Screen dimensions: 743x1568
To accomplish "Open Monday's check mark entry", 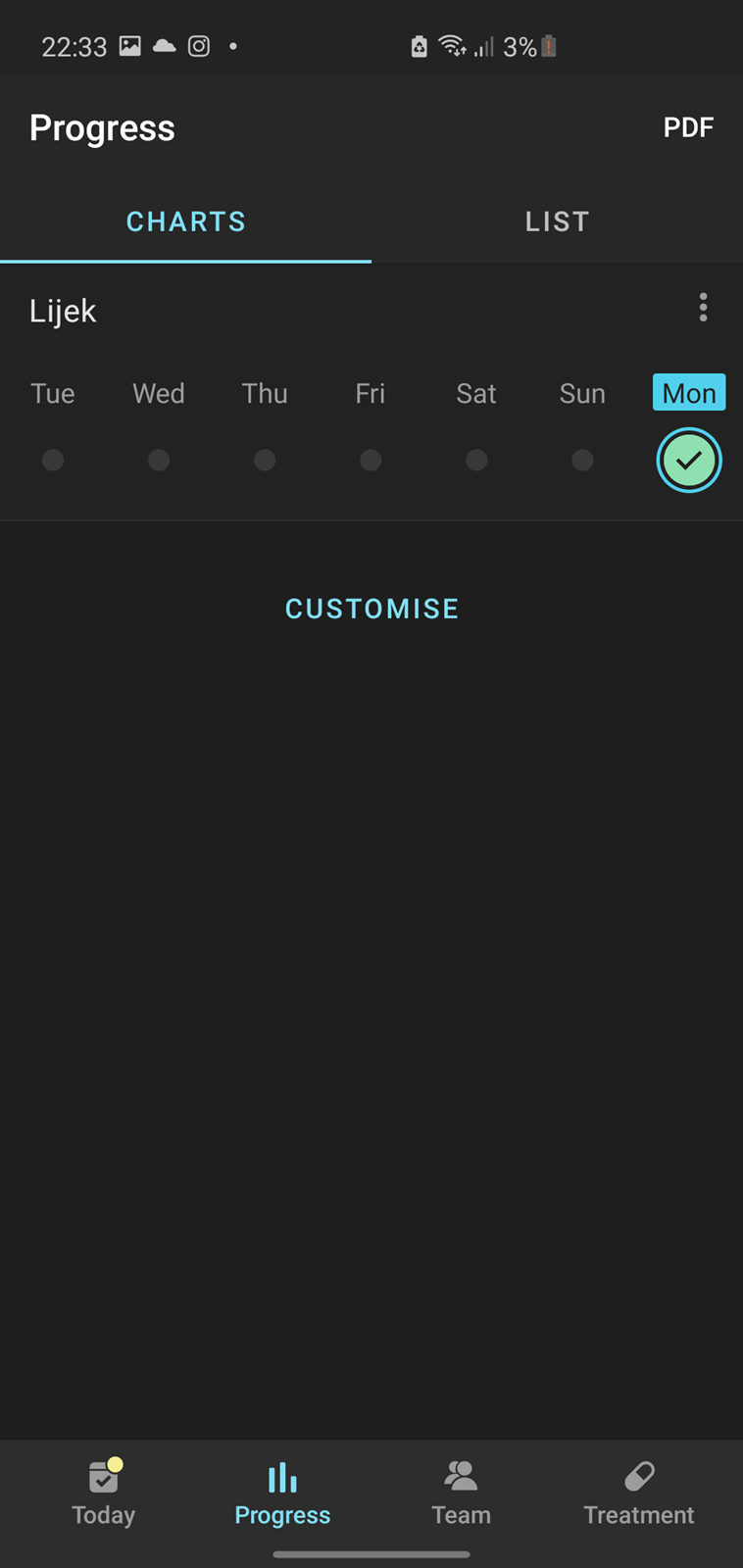I will pos(689,461).
